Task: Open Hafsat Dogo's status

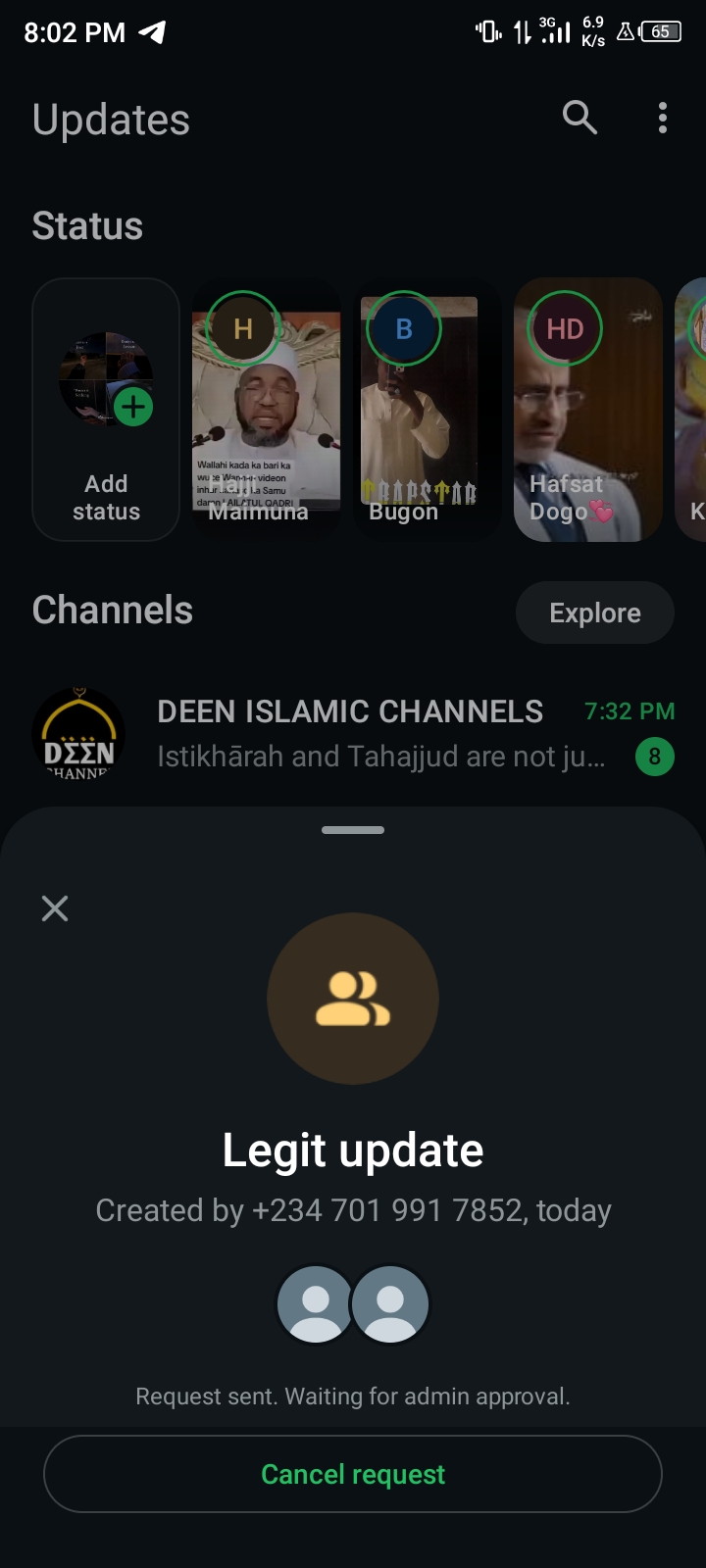Action: click(588, 410)
